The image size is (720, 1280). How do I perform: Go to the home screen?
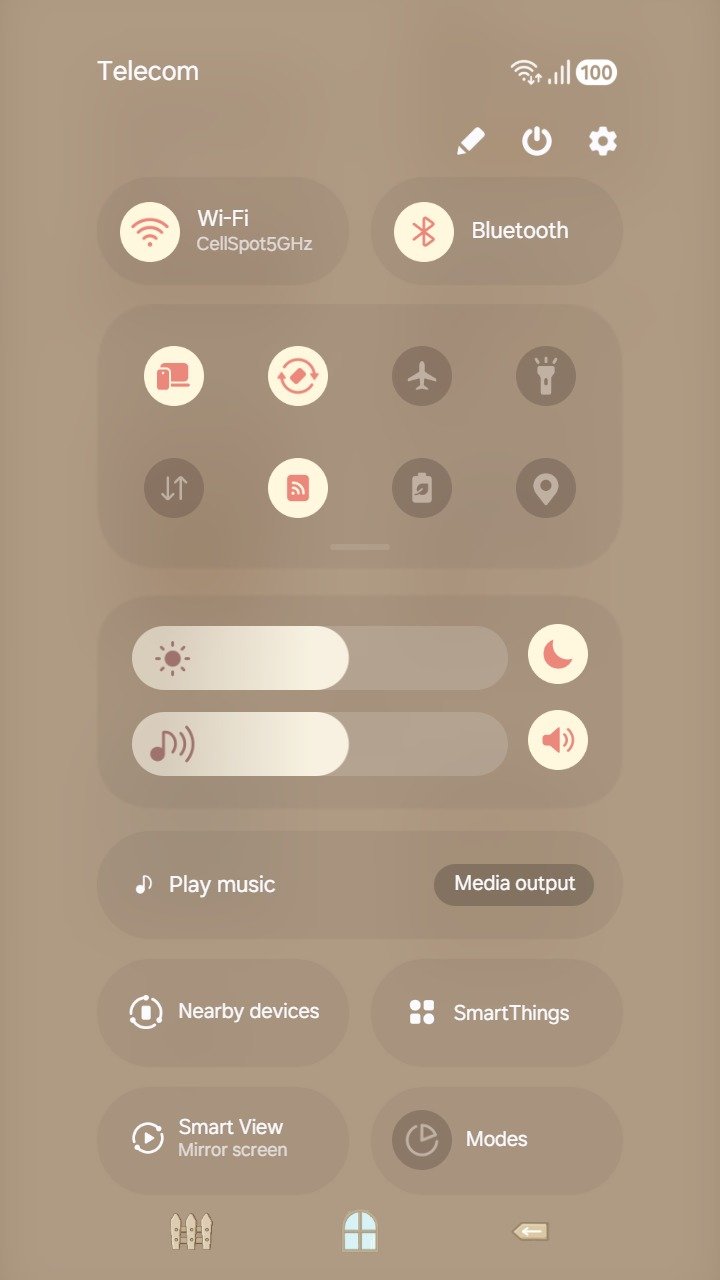click(x=360, y=1231)
